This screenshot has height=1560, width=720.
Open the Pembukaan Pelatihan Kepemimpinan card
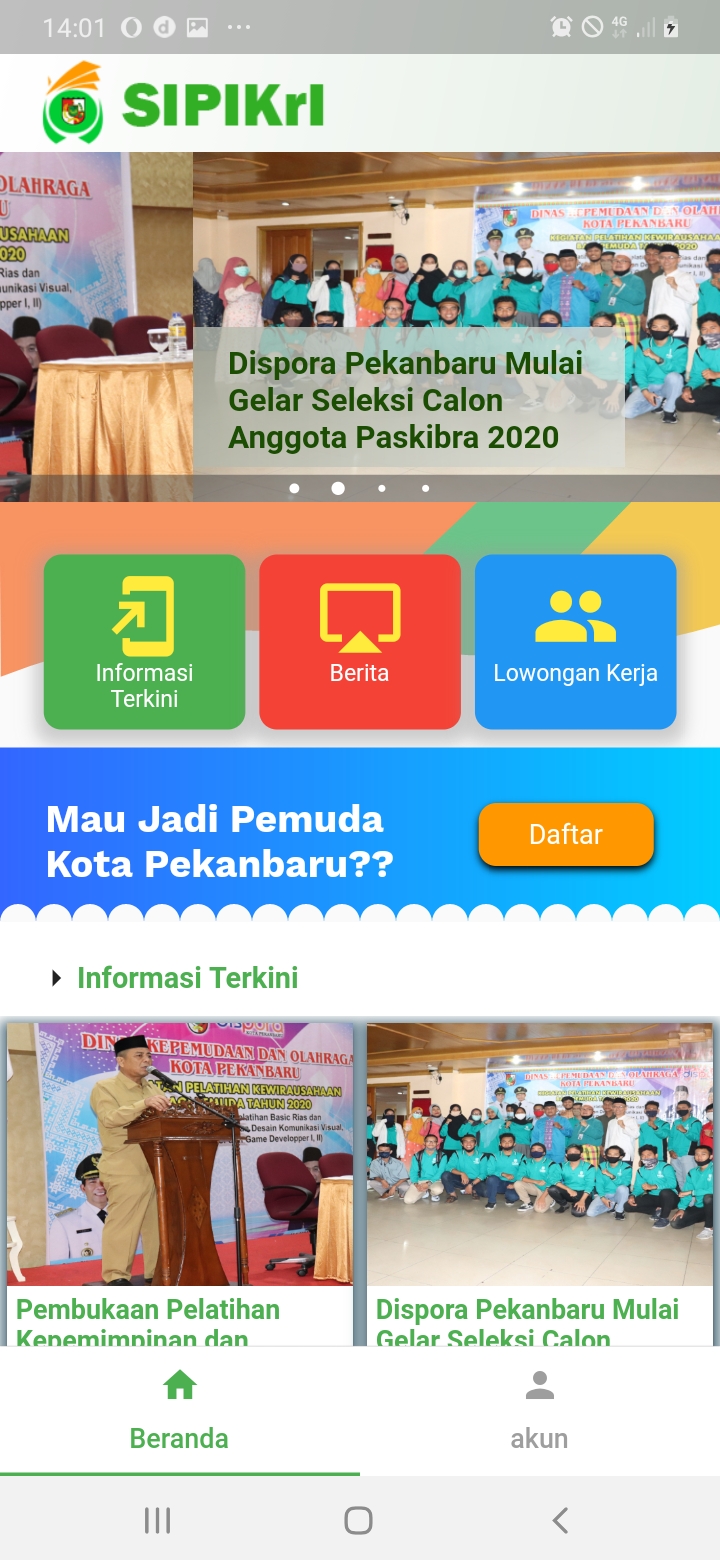(180, 1180)
